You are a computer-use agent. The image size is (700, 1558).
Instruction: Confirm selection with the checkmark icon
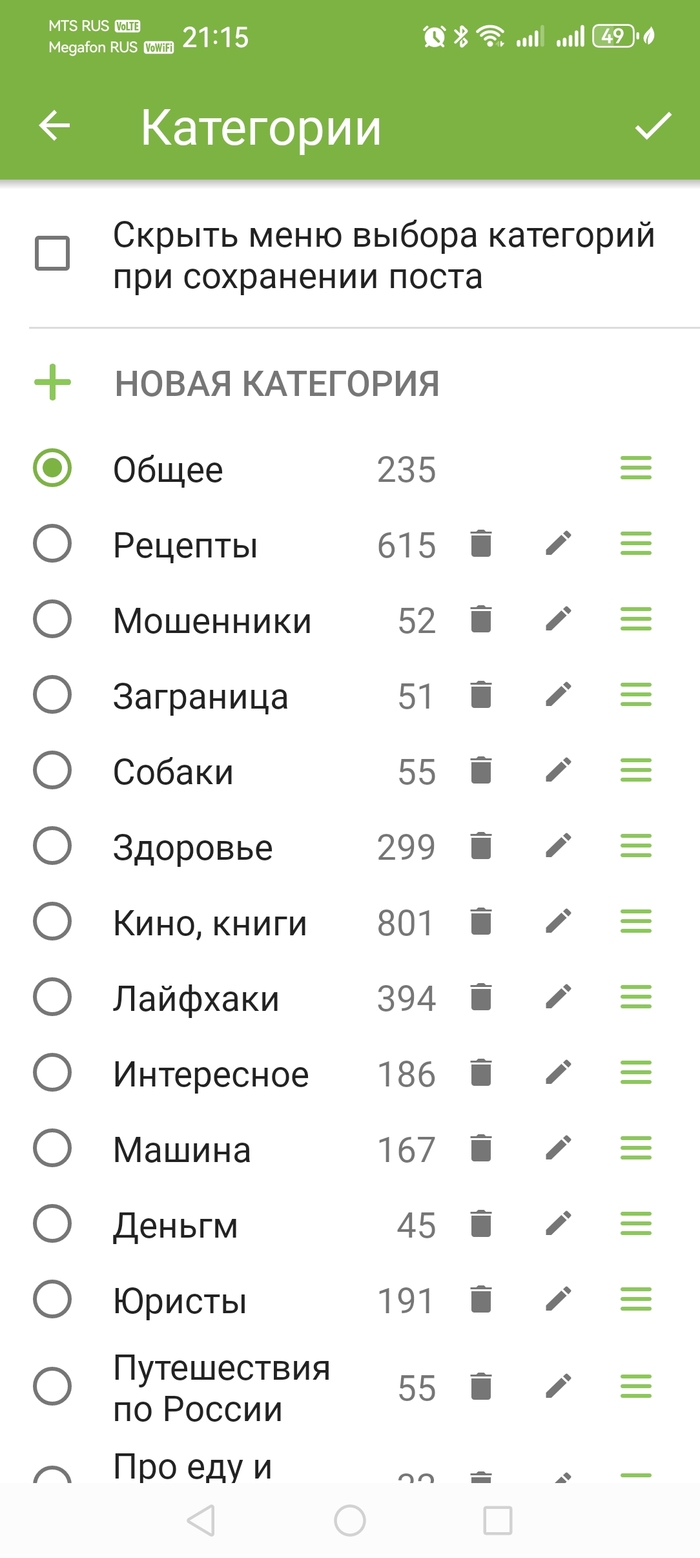pos(653,126)
